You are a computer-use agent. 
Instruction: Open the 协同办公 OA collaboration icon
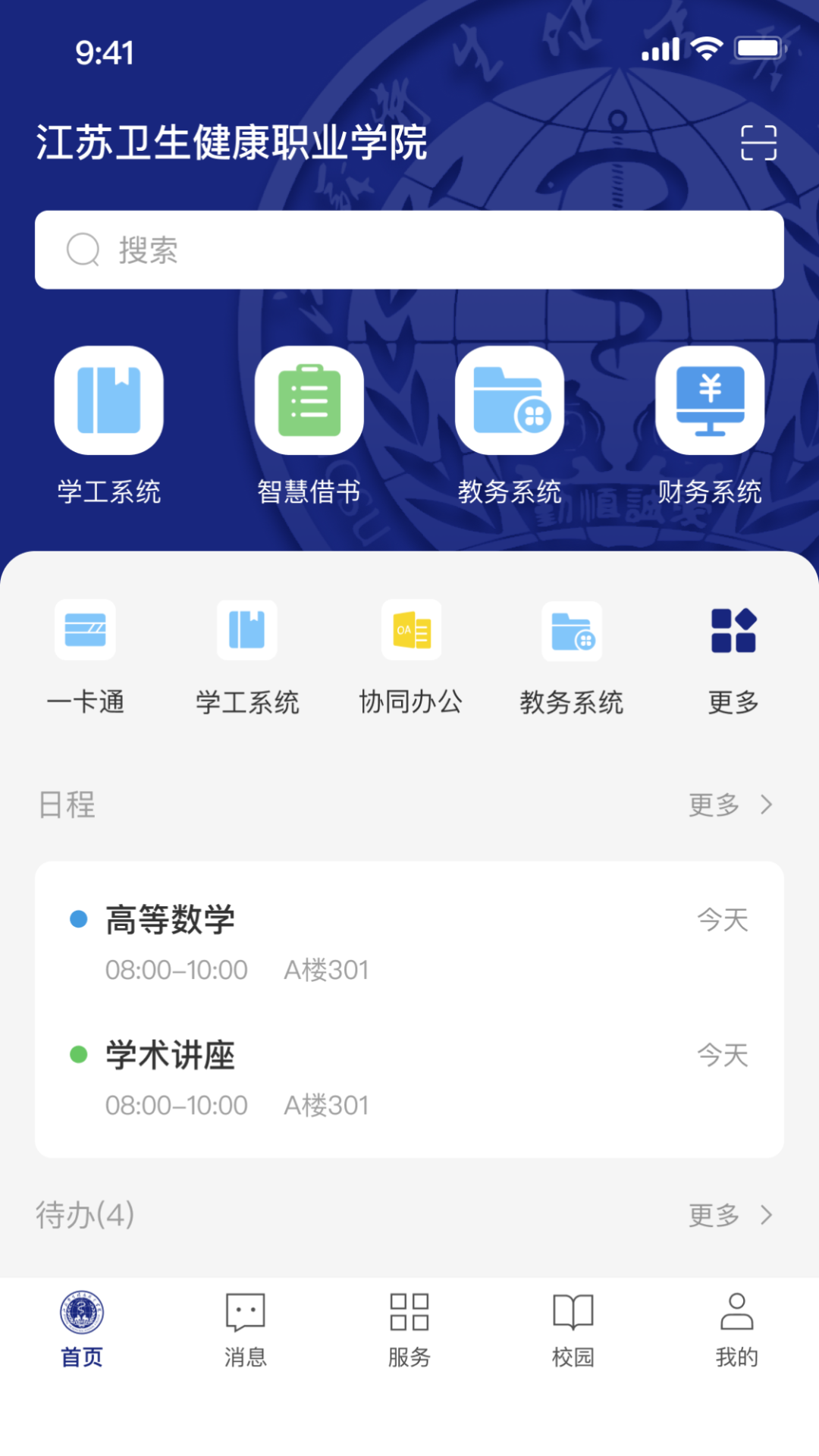click(x=410, y=630)
